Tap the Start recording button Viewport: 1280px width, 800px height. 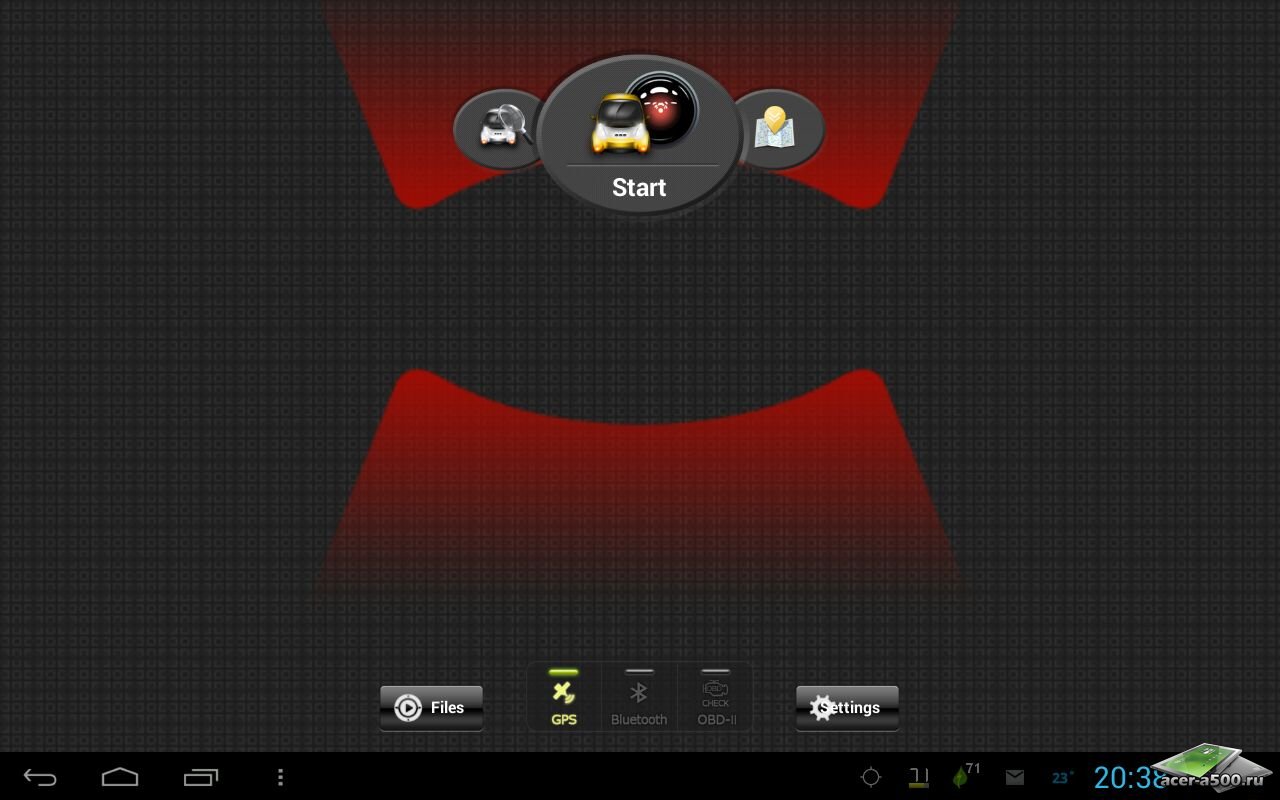[x=639, y=140]
